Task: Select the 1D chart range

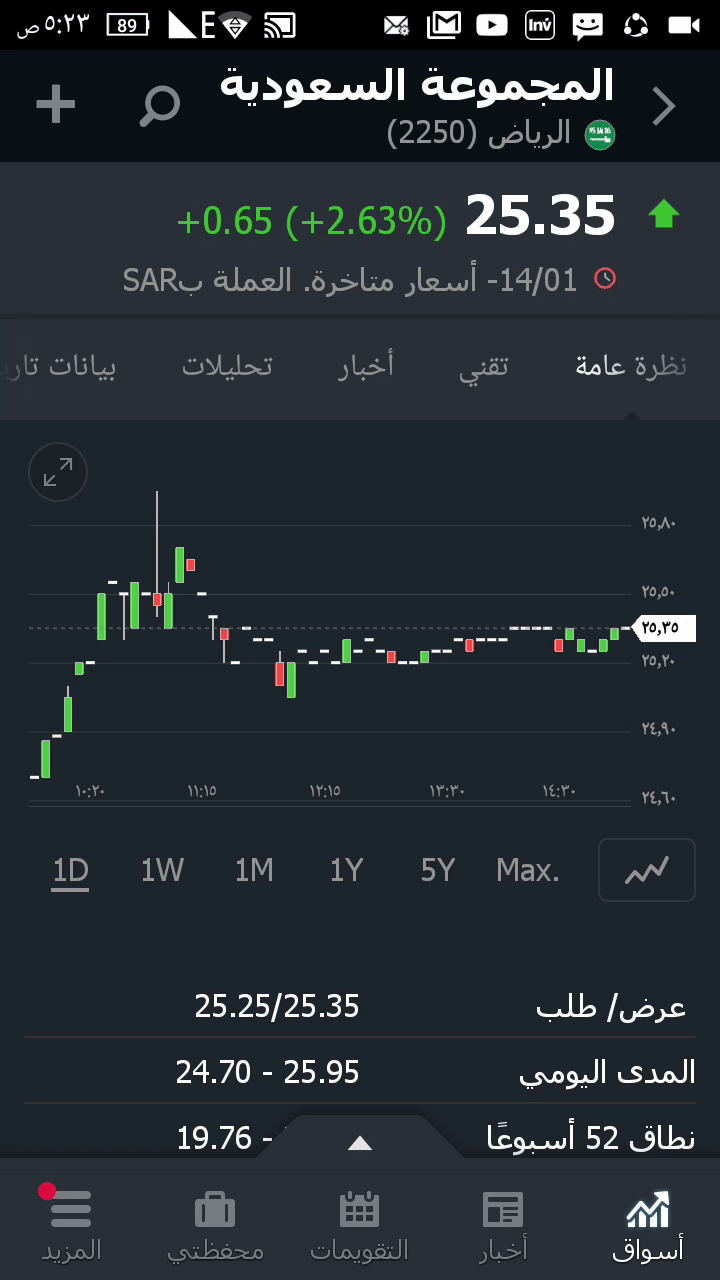Action: (x=71, y=871)
